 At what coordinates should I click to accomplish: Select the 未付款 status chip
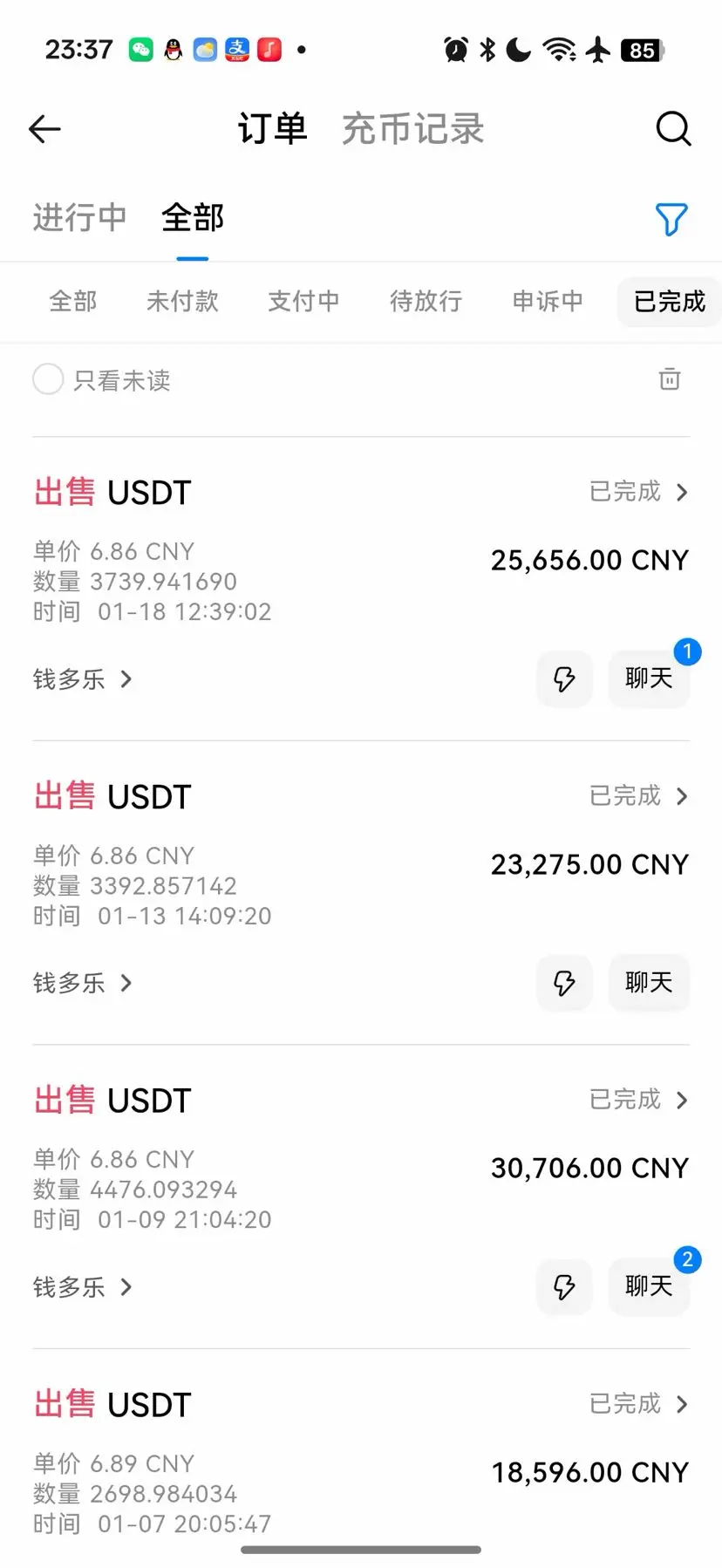pos(182,302)
